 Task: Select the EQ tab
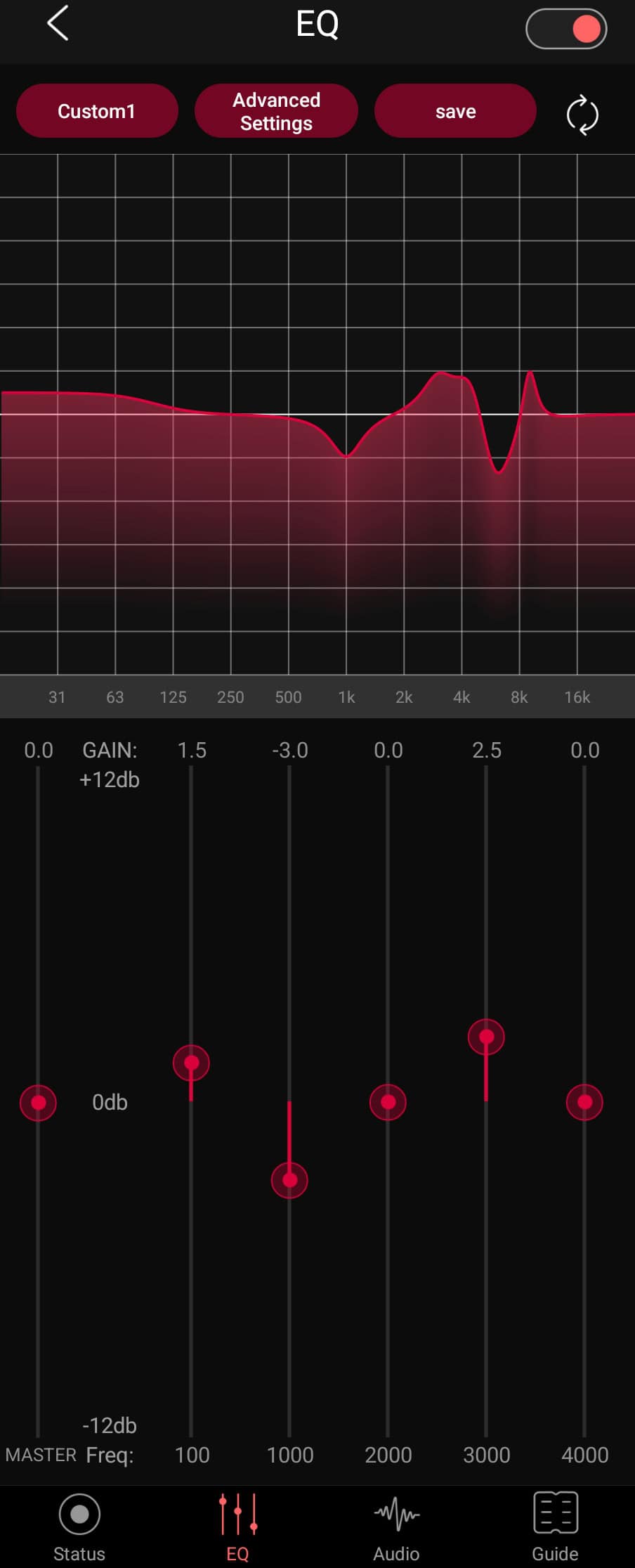237,1526
